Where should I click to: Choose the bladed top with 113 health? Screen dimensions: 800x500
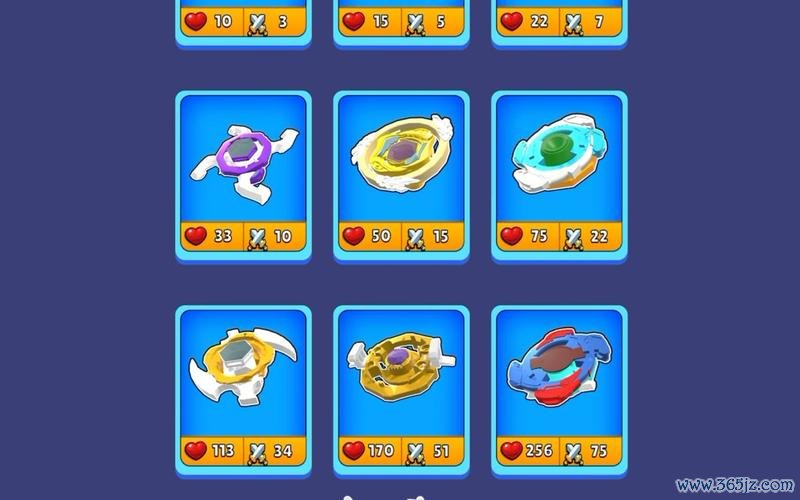[x=243, y=386]
